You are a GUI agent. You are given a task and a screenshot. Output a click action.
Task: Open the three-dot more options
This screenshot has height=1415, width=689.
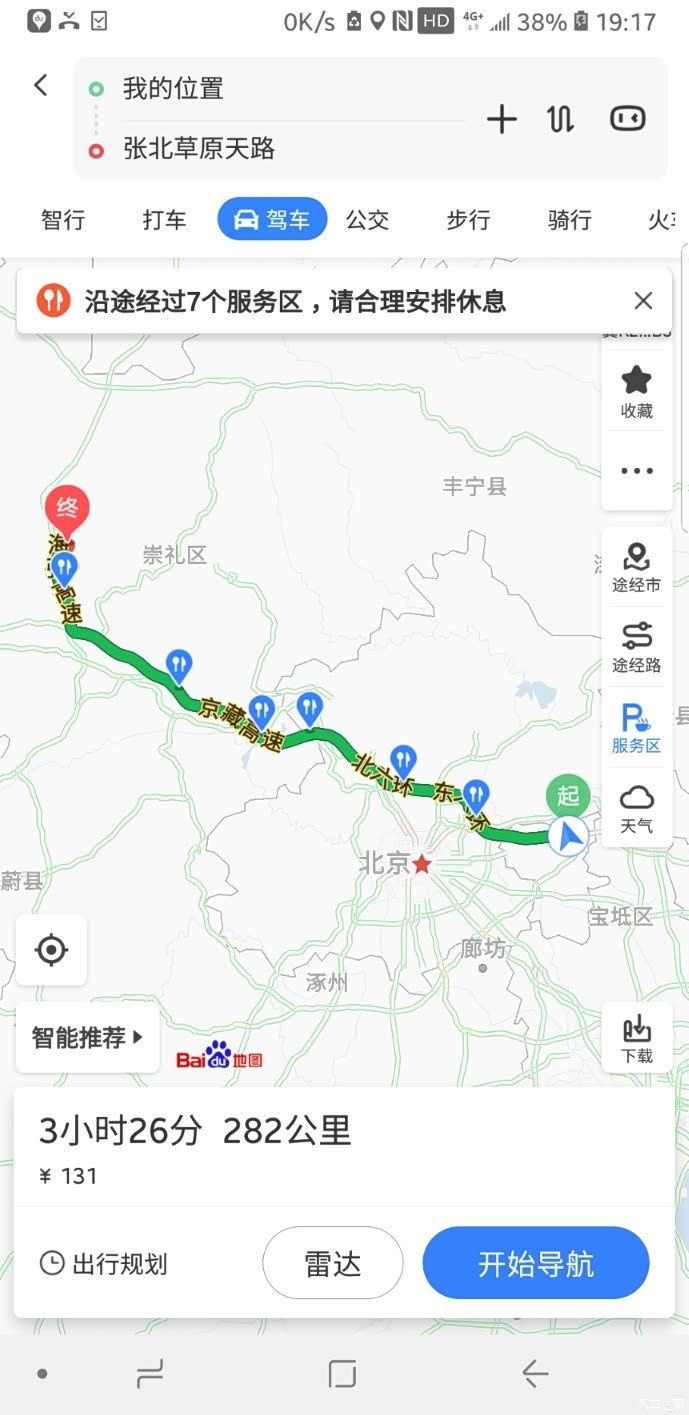click(637, 471)
